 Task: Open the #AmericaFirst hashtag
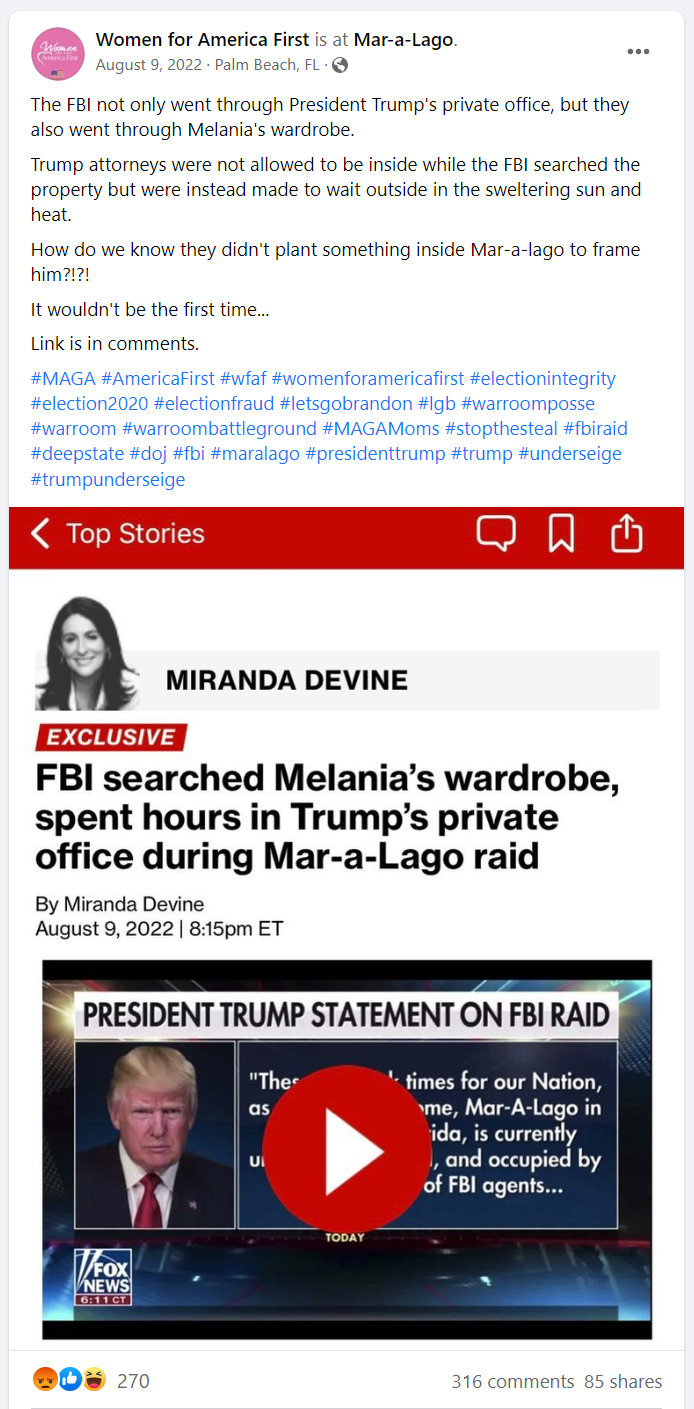pos(158,379)
